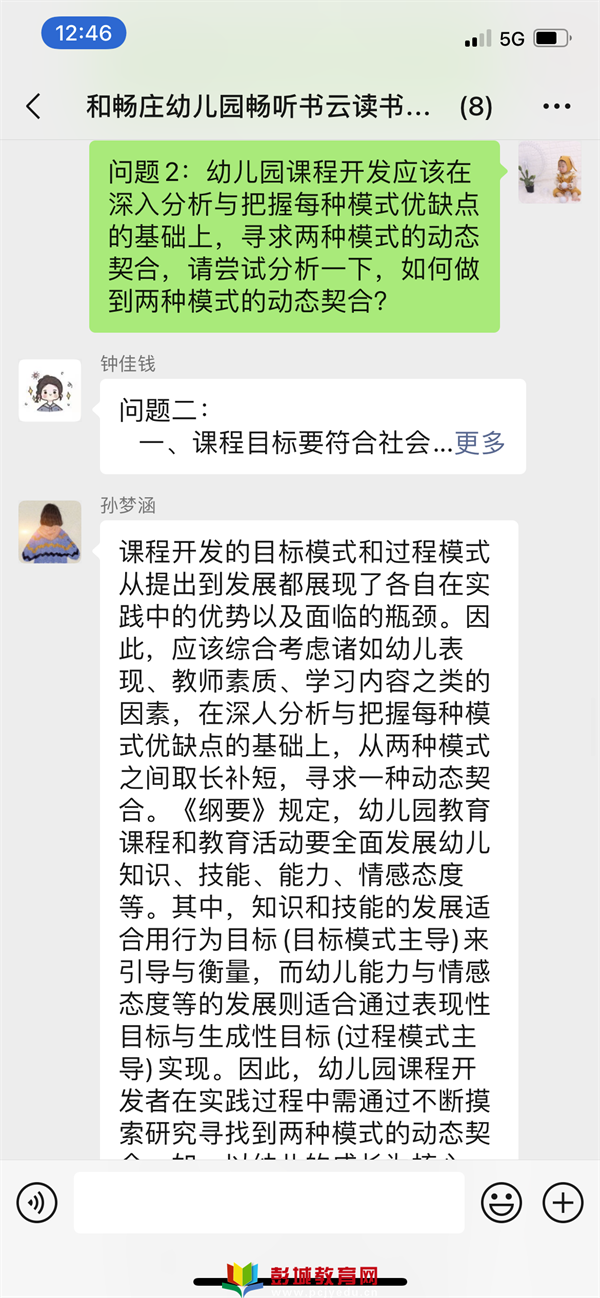Screen dimensions: 600x1298
Task: Tap the message text field
Action: pyautogui.click(x=269, y=1202)
